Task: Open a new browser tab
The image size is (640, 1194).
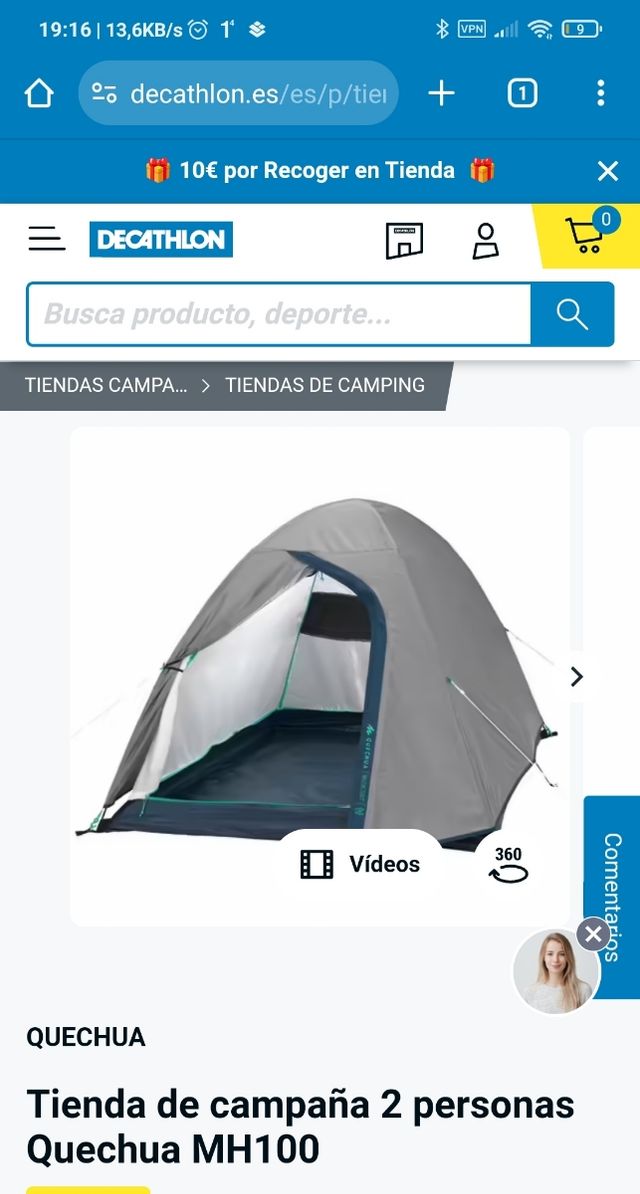Action: [x=441, y=94]
